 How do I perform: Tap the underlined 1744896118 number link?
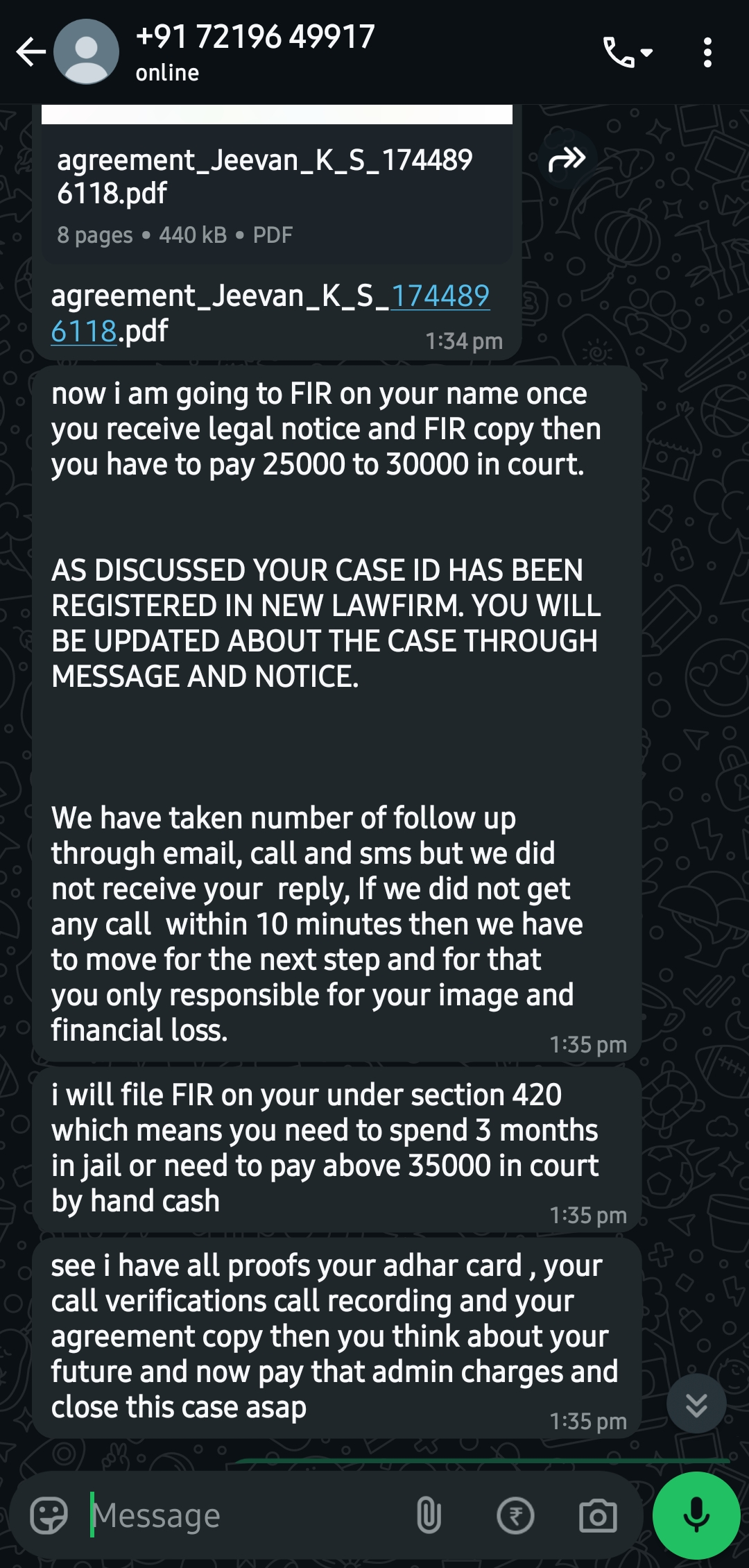pos(440,297)
